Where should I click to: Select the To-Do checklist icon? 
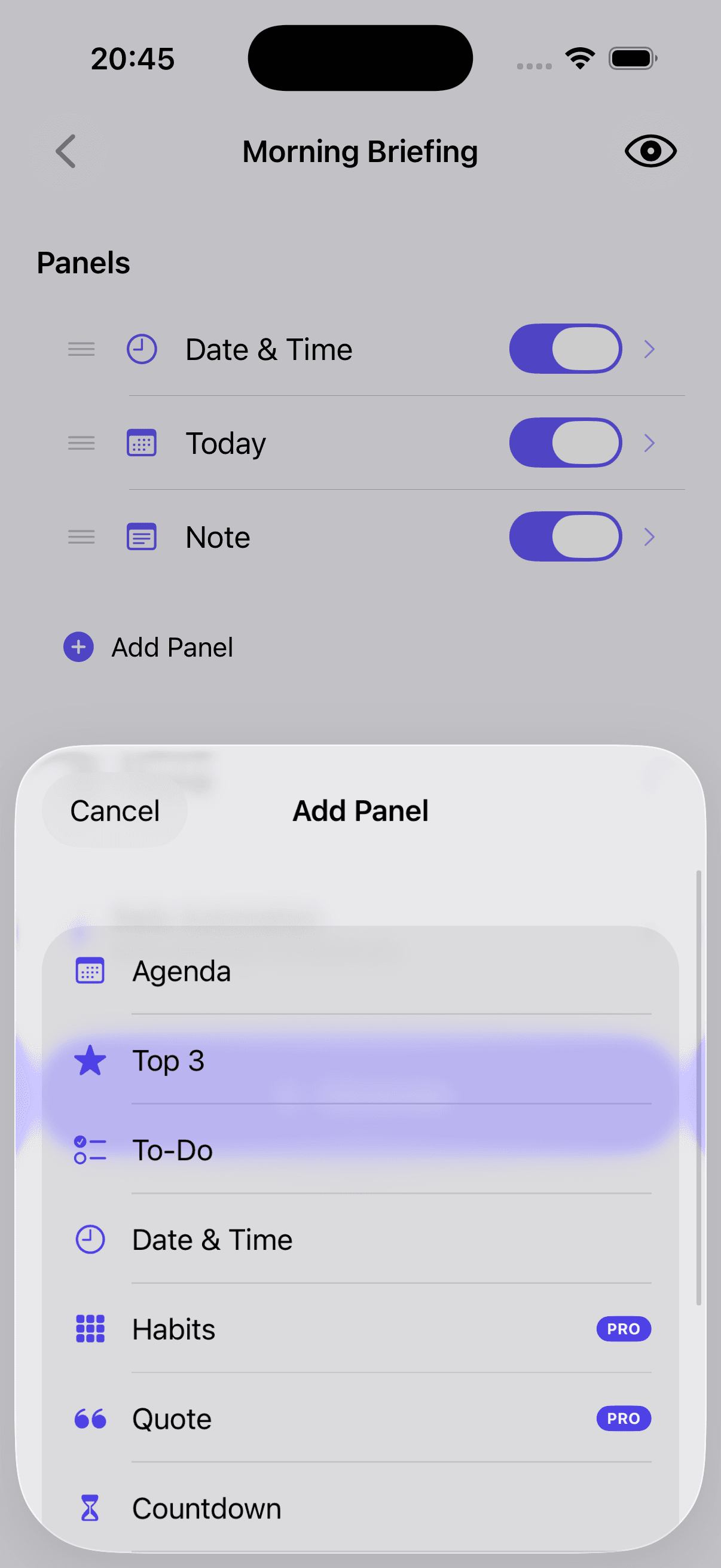pos(90,1150)
